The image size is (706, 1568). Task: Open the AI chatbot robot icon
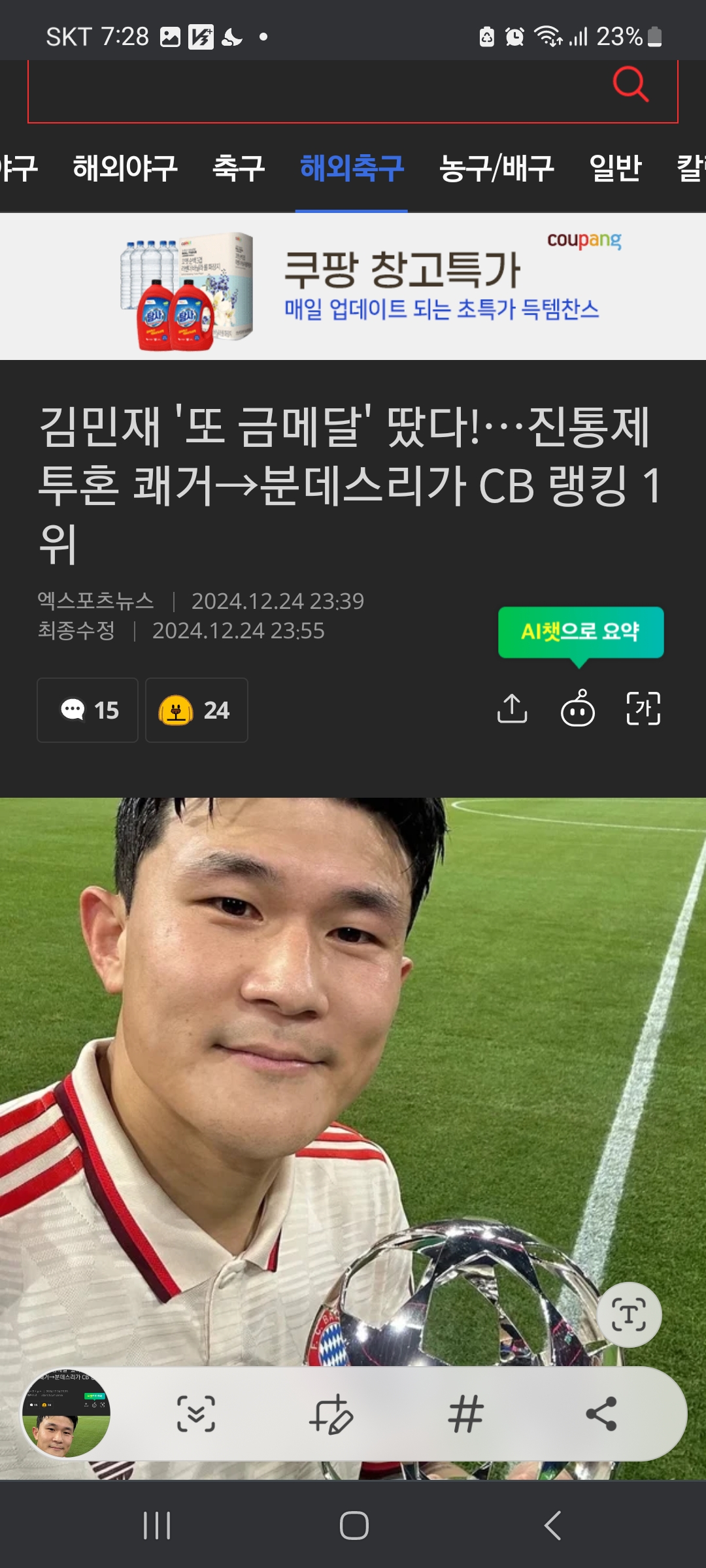[x=578, y=709]
